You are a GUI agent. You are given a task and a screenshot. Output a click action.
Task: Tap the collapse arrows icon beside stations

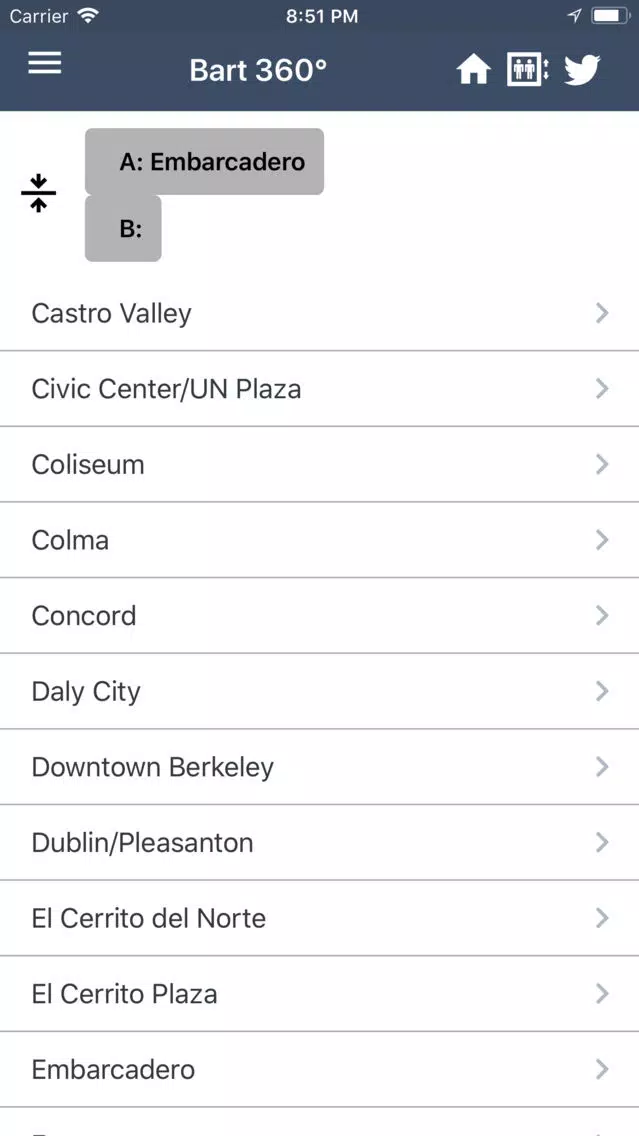(38, 193)
